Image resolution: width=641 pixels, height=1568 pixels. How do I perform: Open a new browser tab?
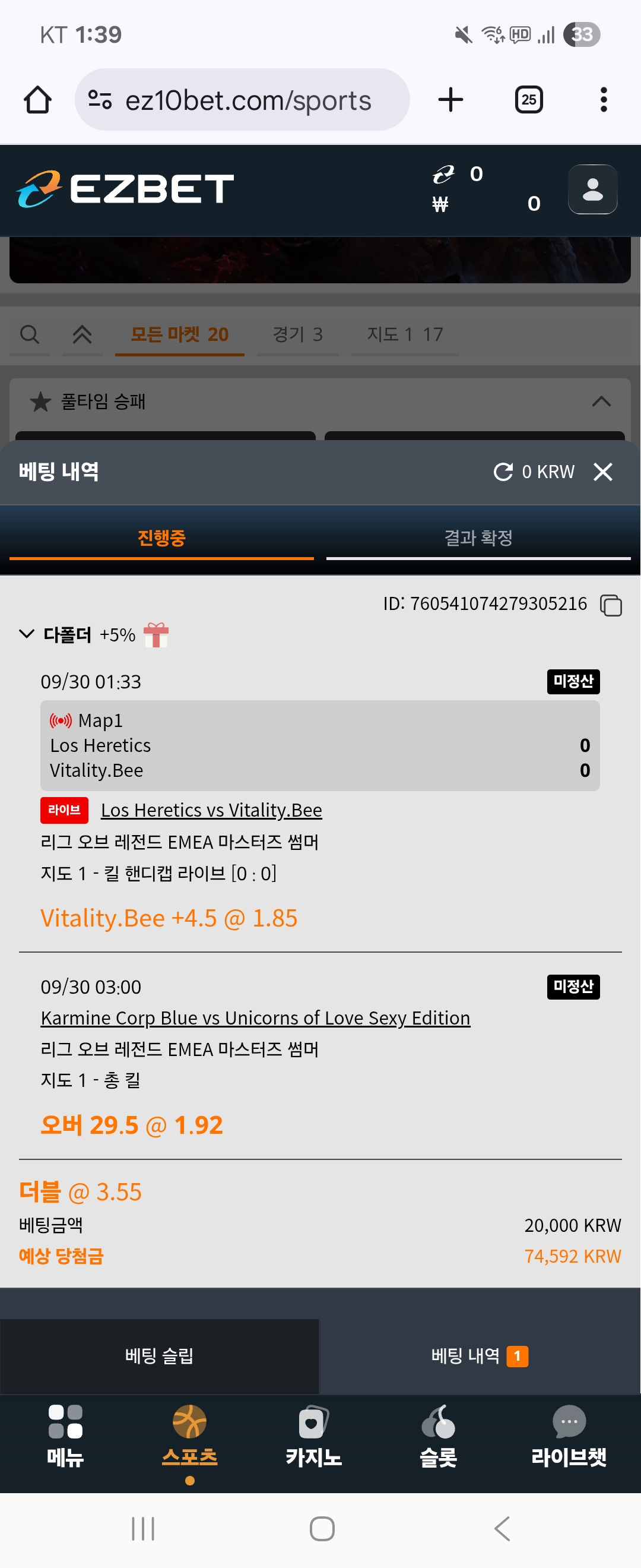[x=450, y=100]
